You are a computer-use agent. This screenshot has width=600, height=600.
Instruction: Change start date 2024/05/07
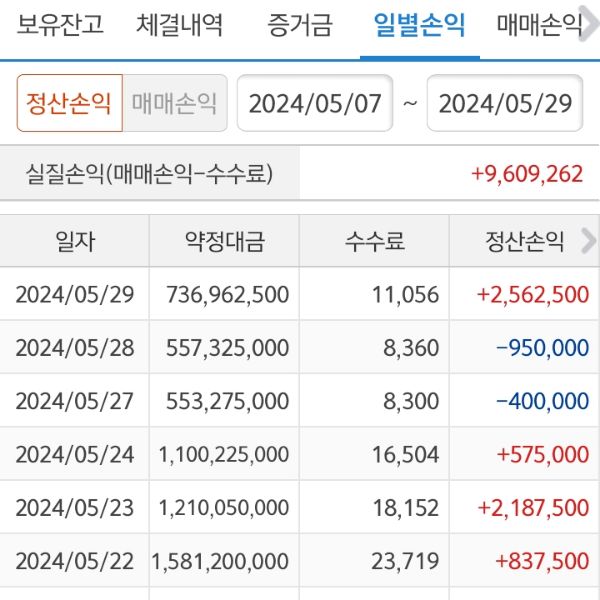tap(315, 104)
